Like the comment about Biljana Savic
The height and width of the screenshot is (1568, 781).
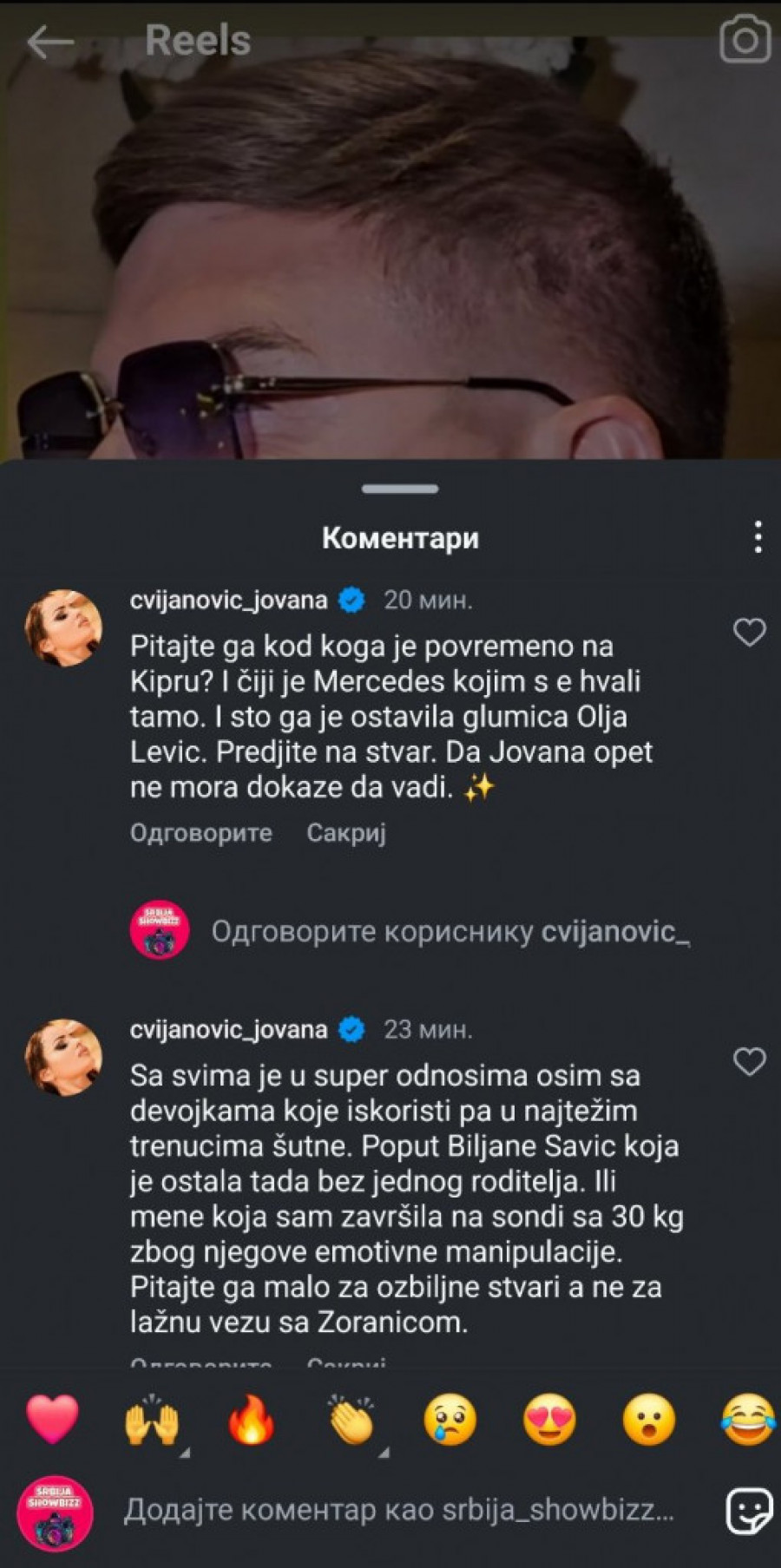pos(749,1062)
